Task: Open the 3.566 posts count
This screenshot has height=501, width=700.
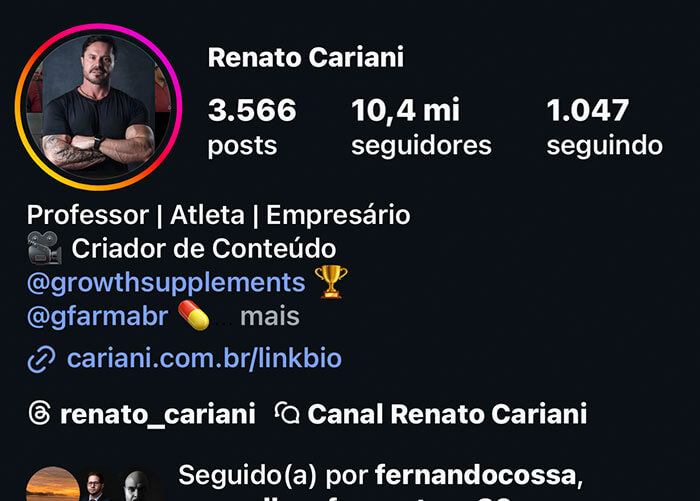Action: point(252,127)
